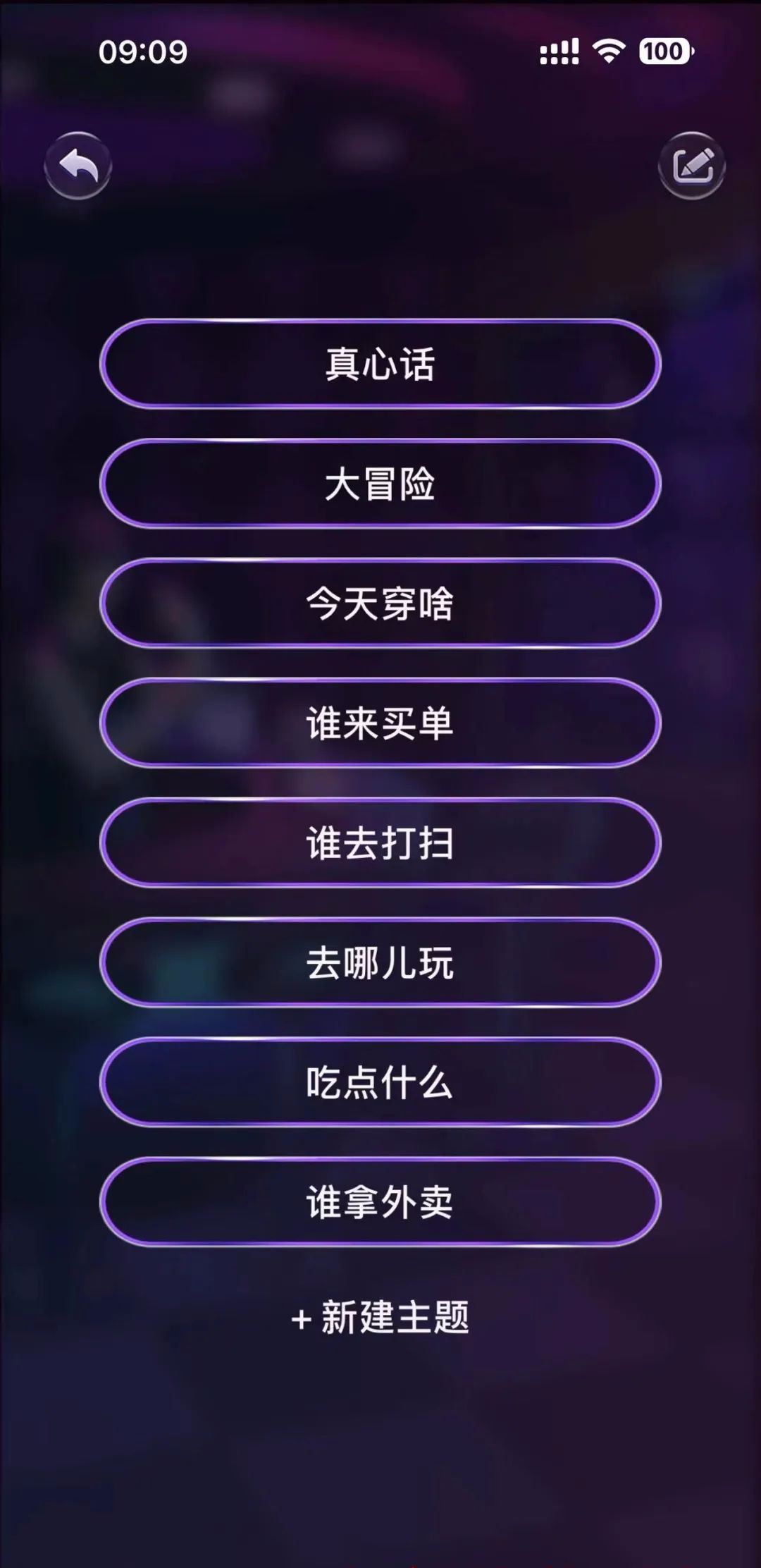Select the 真心话 theme
761x1568 pixels.
(380, 364)
